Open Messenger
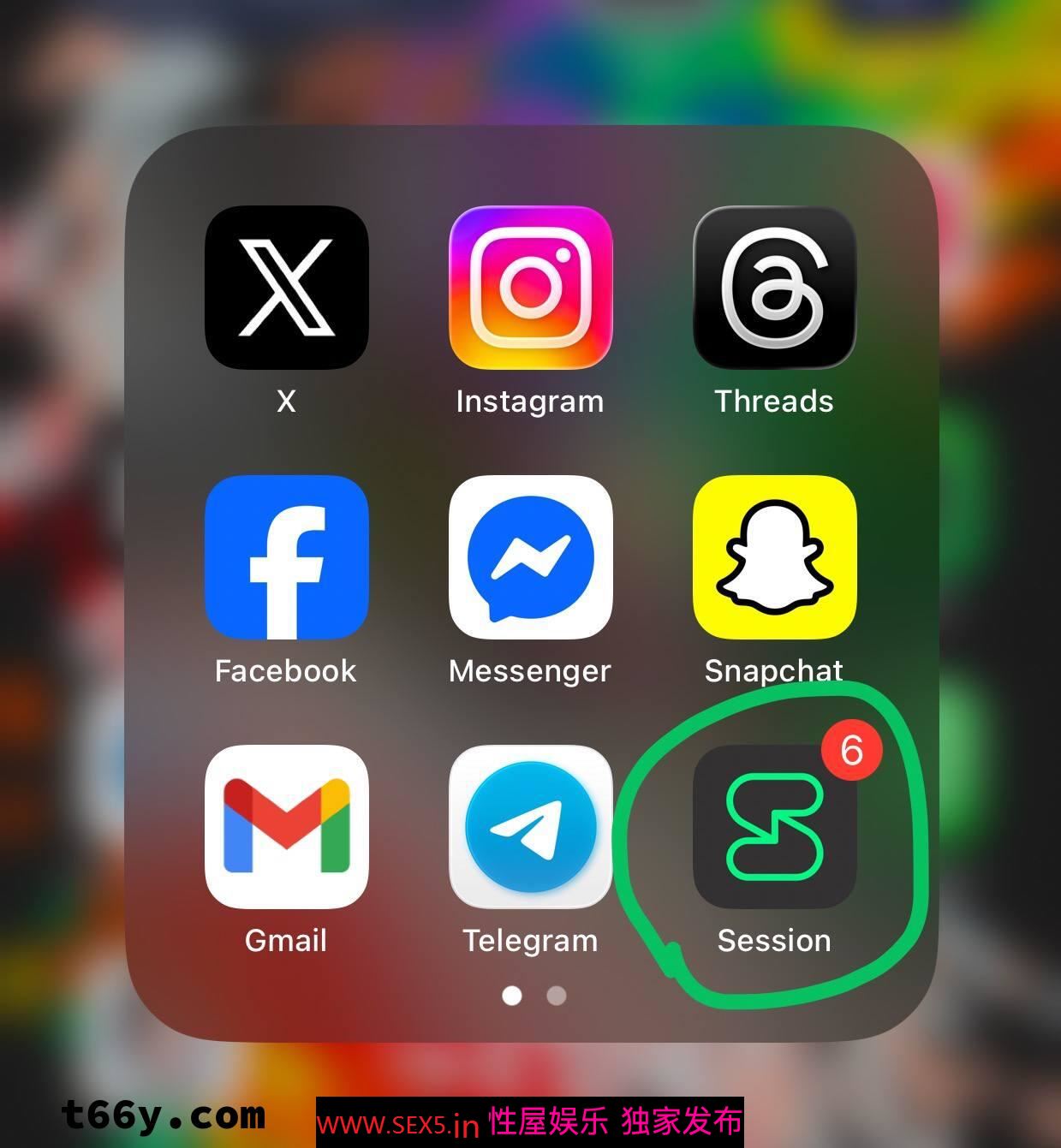The height and width of the screenshot is (1148, 1061). point(530,557)
